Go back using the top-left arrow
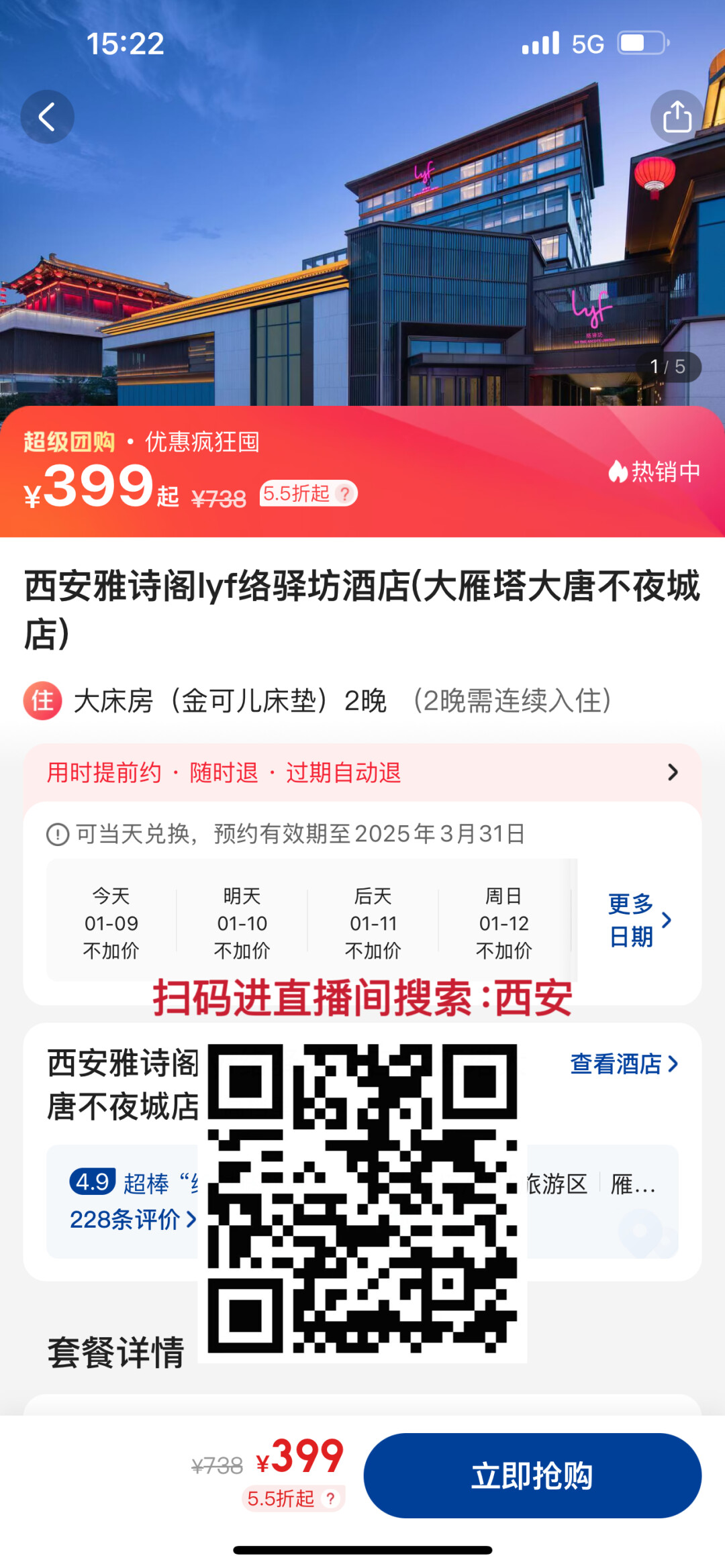 [47, 117]
